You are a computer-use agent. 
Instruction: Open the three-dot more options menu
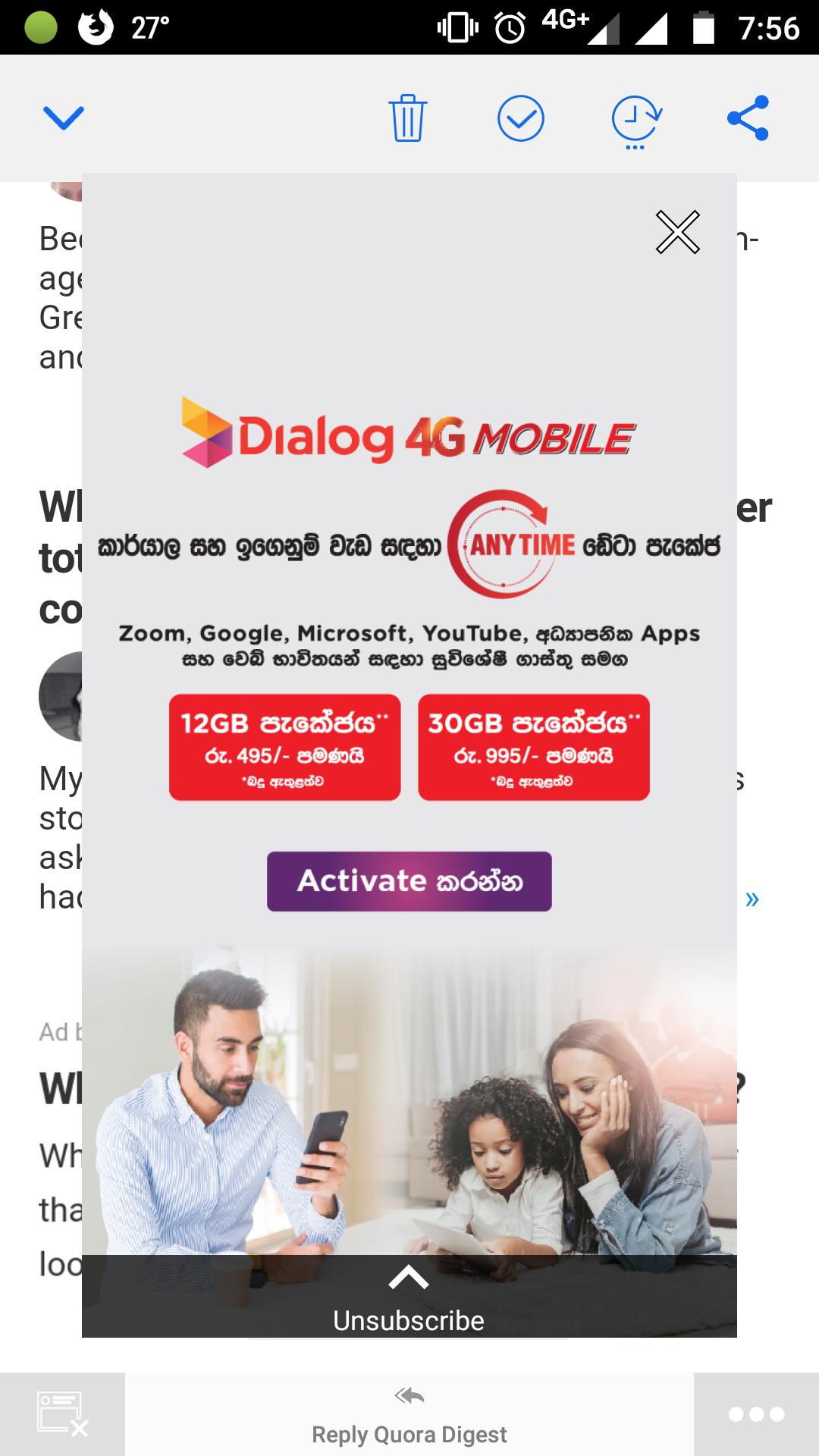[756, 1414]
